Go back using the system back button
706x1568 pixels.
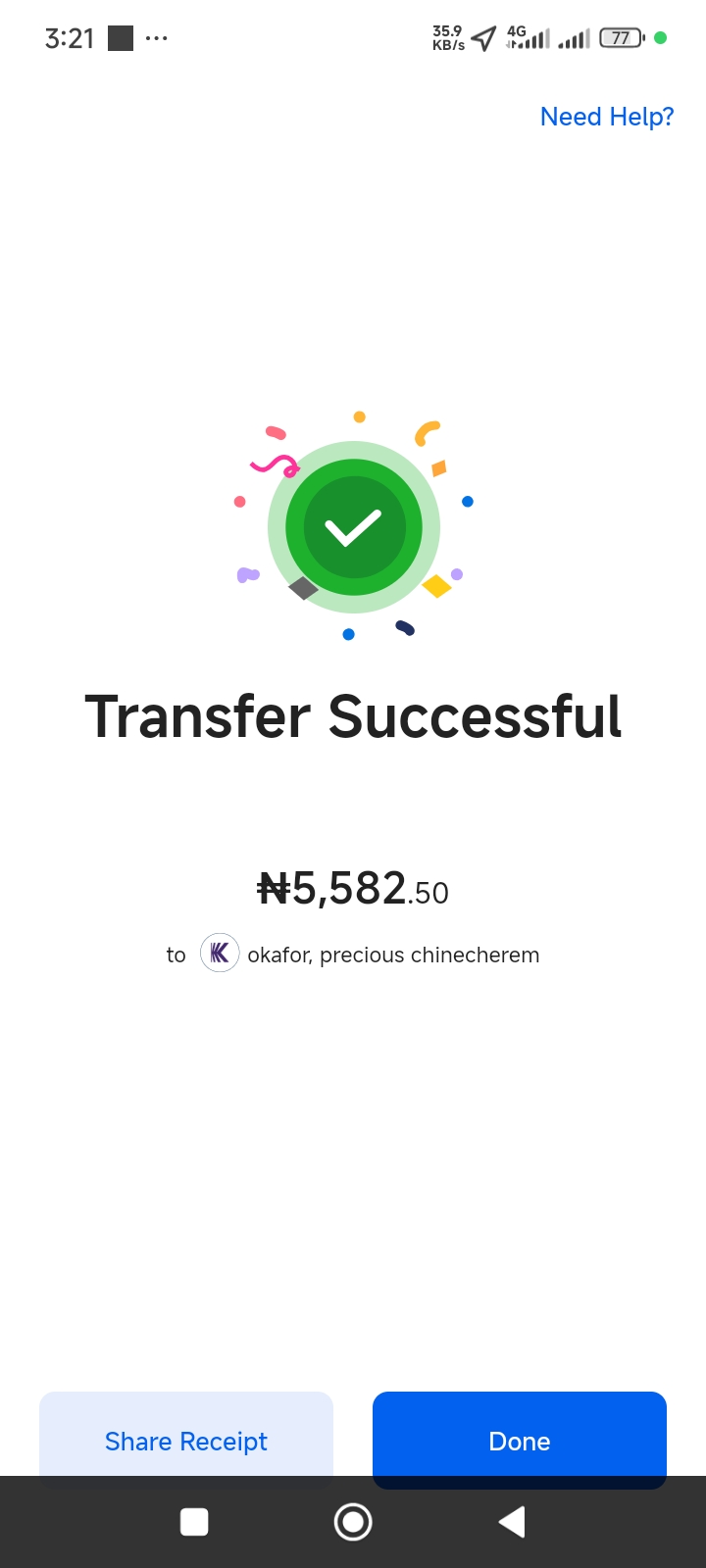pyautogui.click(x=512, y=1522)
